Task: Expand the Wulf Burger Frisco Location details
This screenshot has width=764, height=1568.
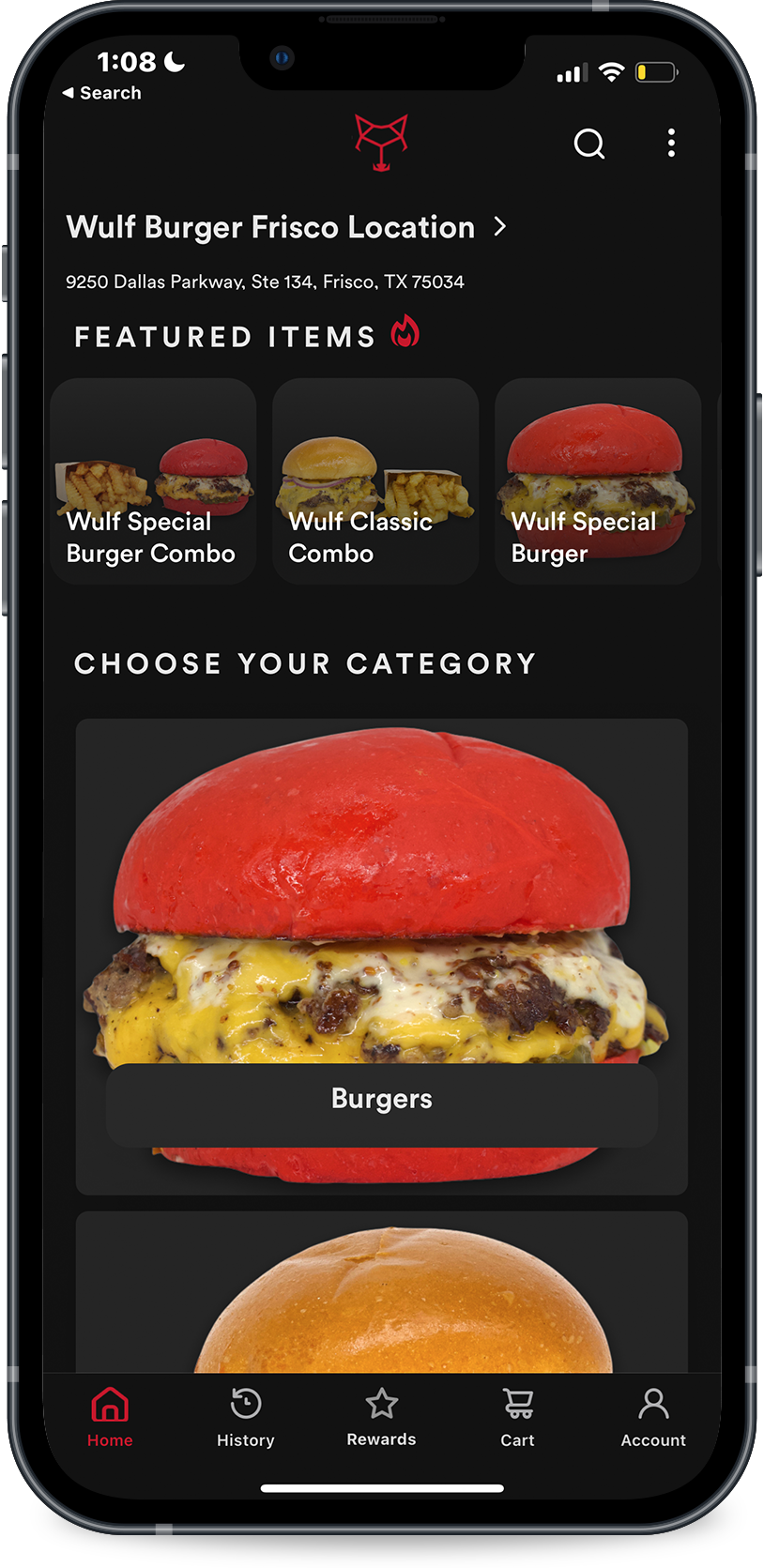Action: coord(269,227)
